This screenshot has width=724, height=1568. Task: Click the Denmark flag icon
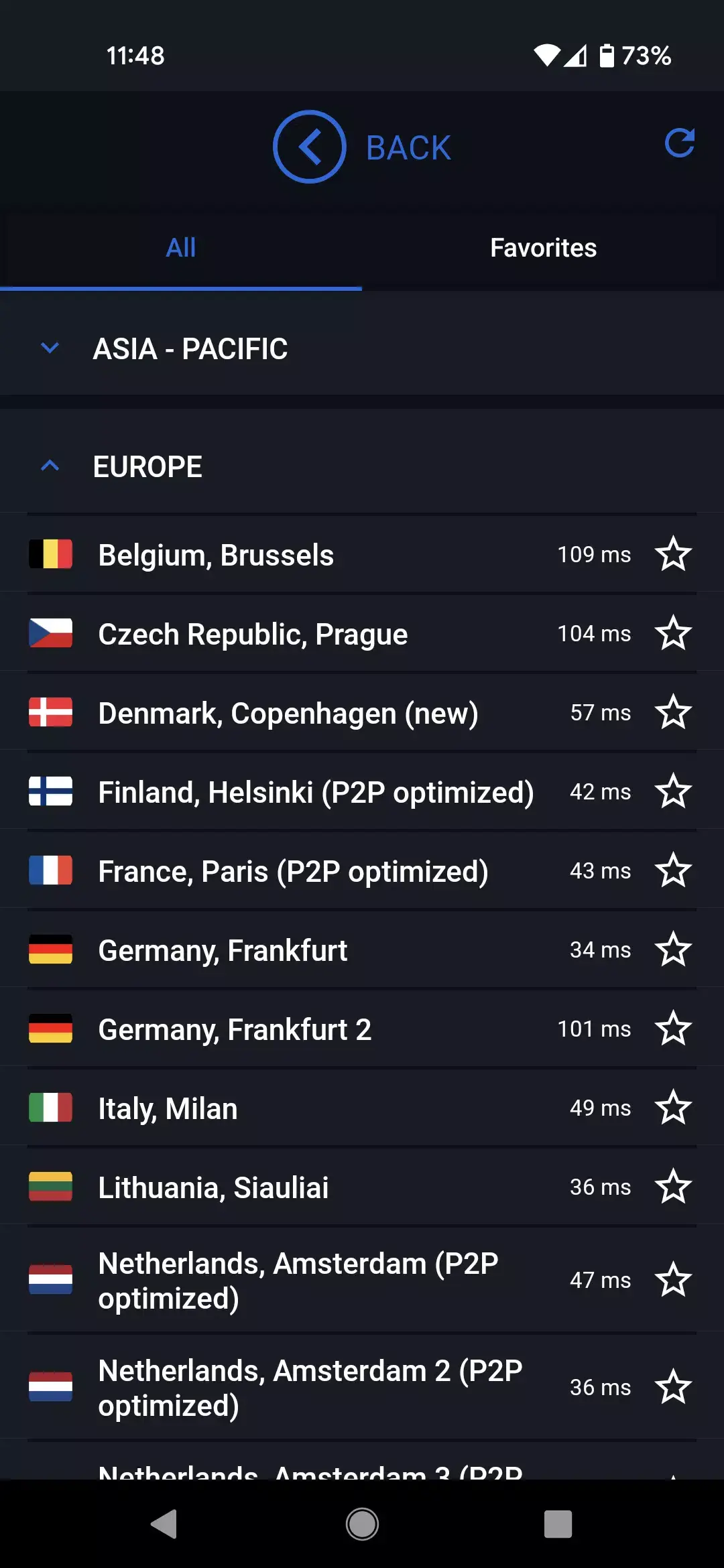[x=50, y=712]
